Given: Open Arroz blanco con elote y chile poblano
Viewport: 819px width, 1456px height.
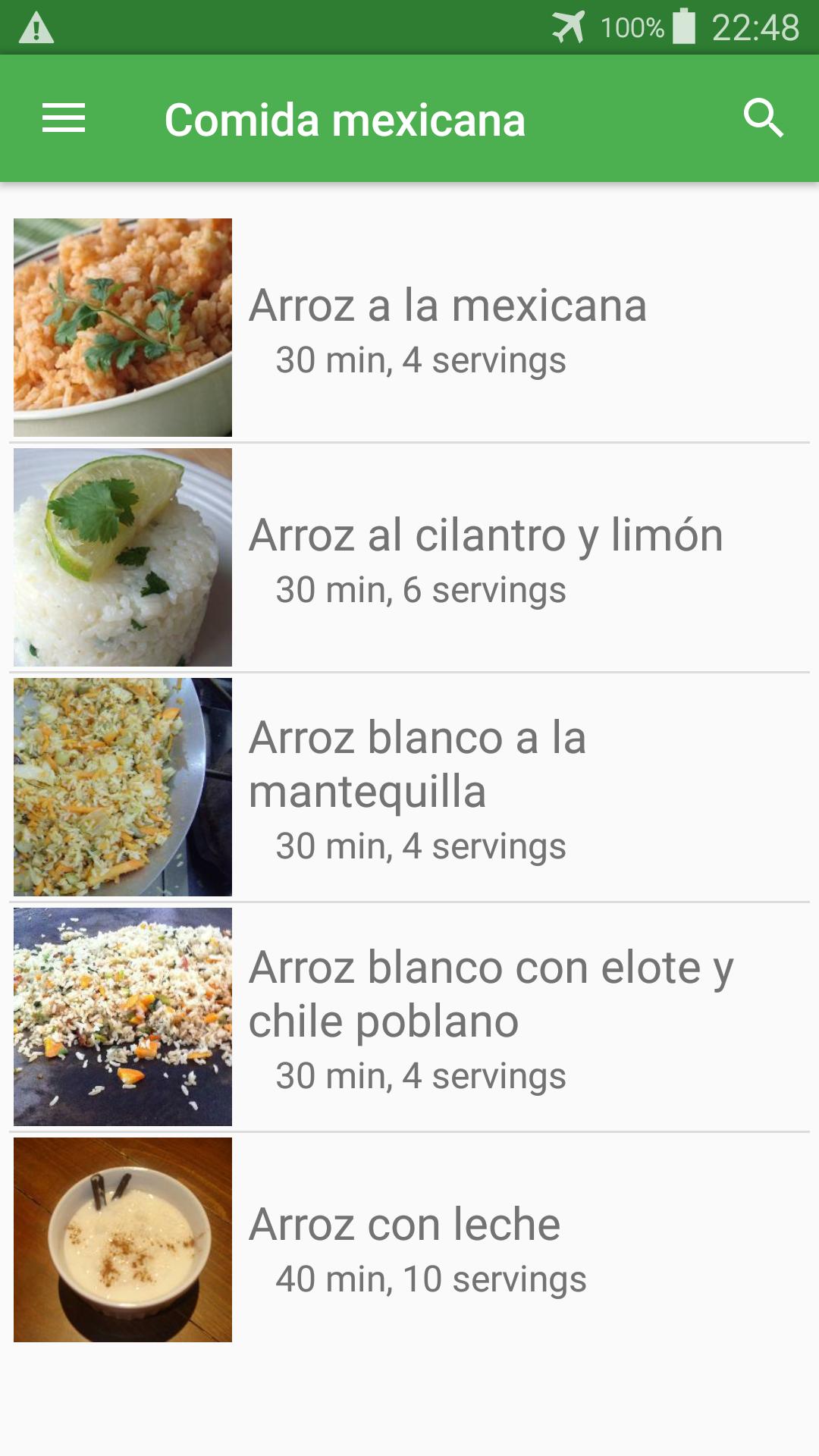Looking at the screenshot, I should 409,1017.
